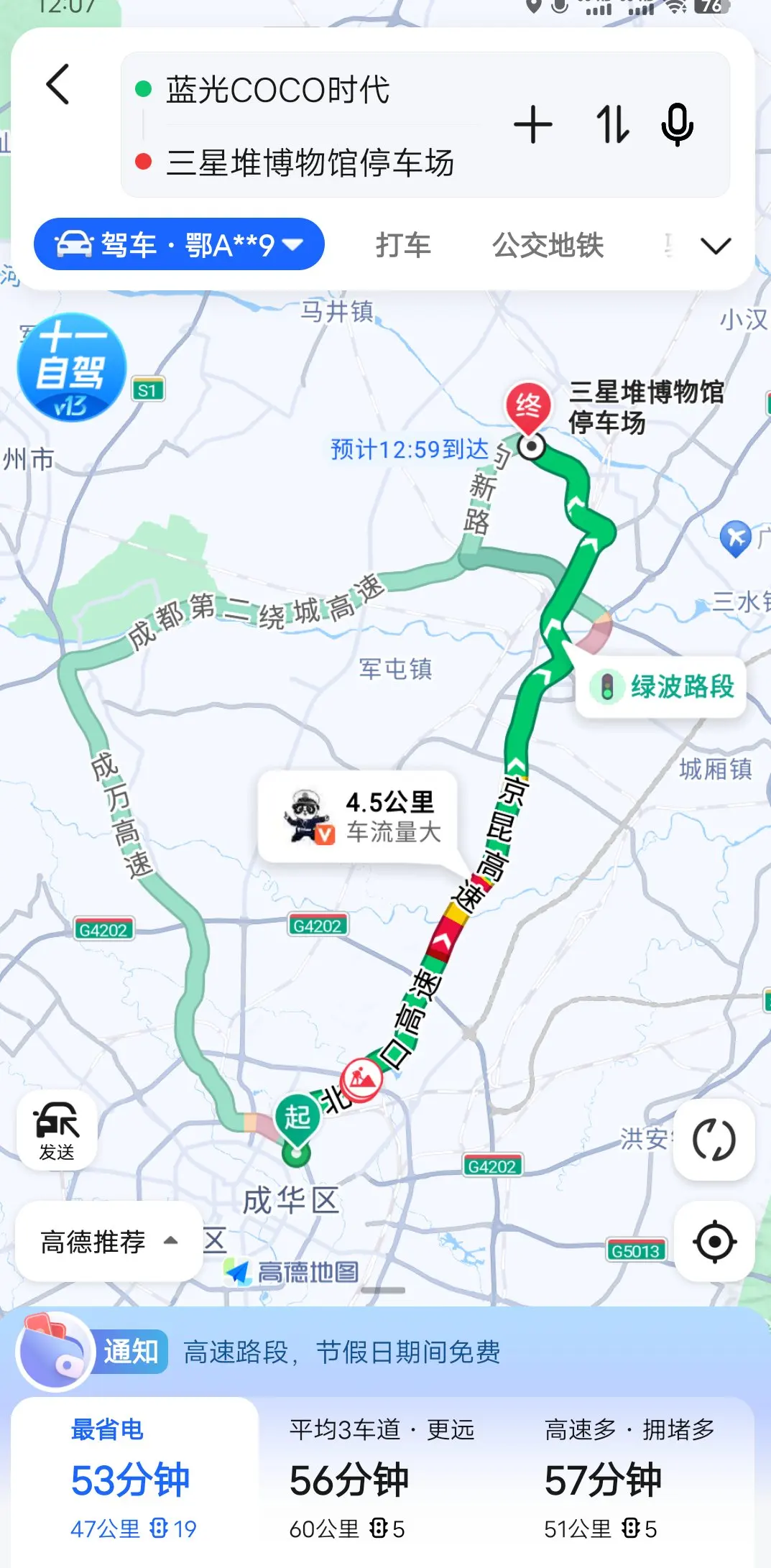Add a waypoint with the plus icon
This screenshot has height=1568, width=771.
click(533, 125)
